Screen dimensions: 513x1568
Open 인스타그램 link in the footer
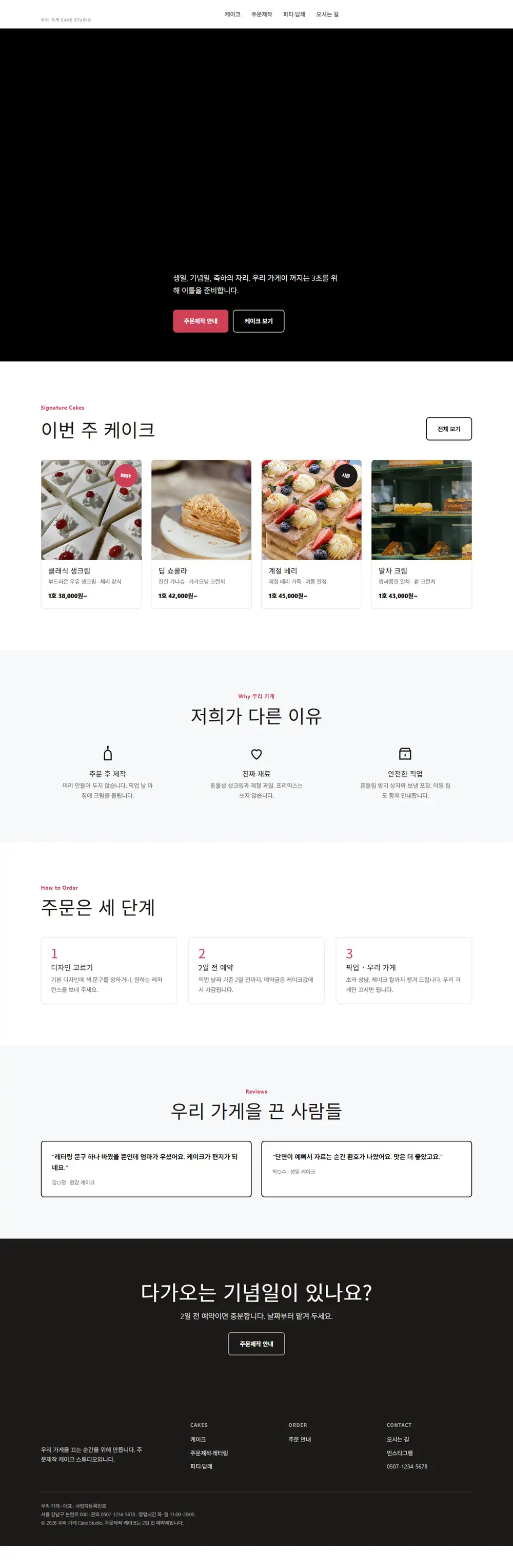(399, 1452)
